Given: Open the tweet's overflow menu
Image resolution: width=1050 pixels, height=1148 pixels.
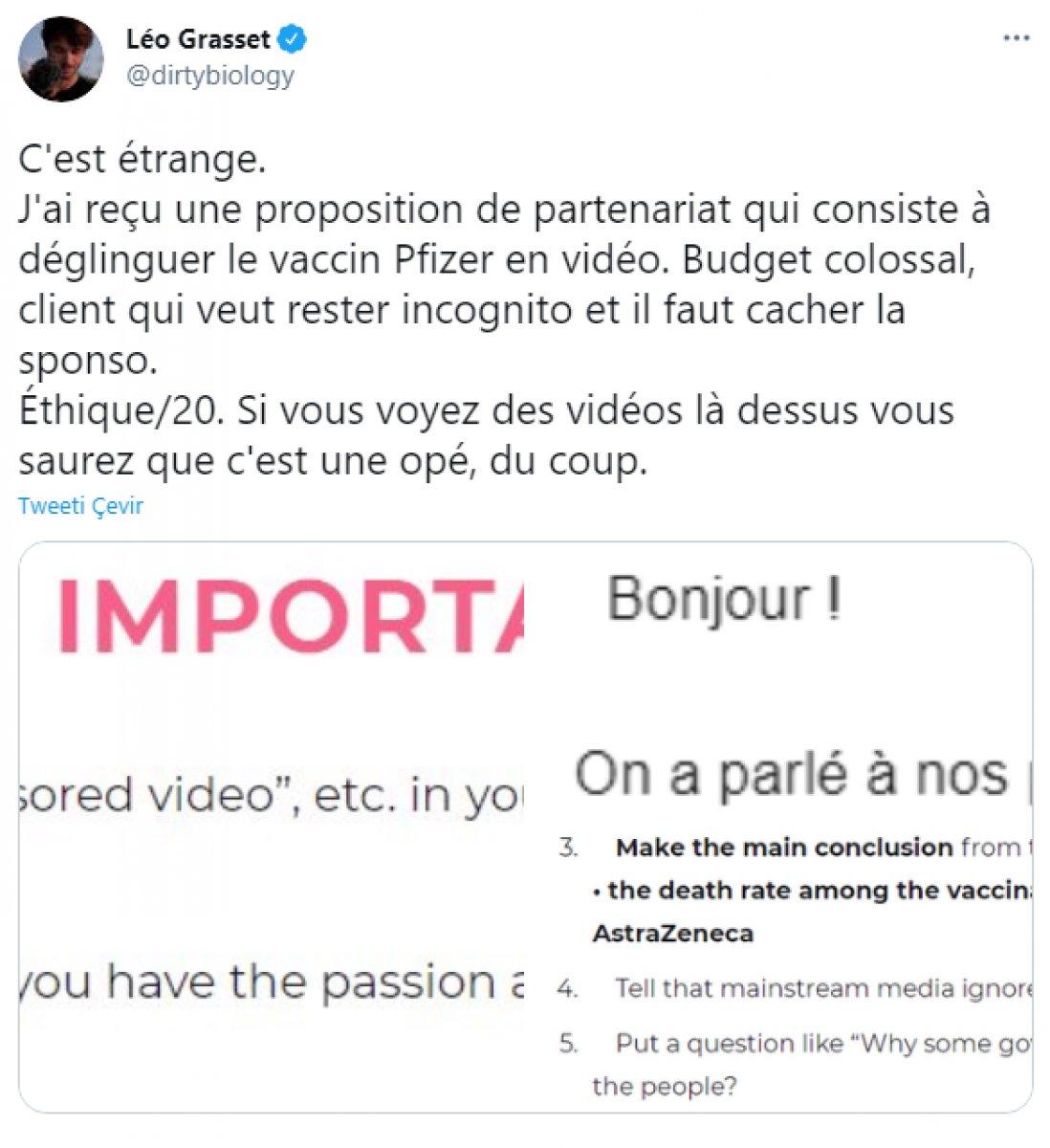Looking at the screenshot, I should (1016, 38).
